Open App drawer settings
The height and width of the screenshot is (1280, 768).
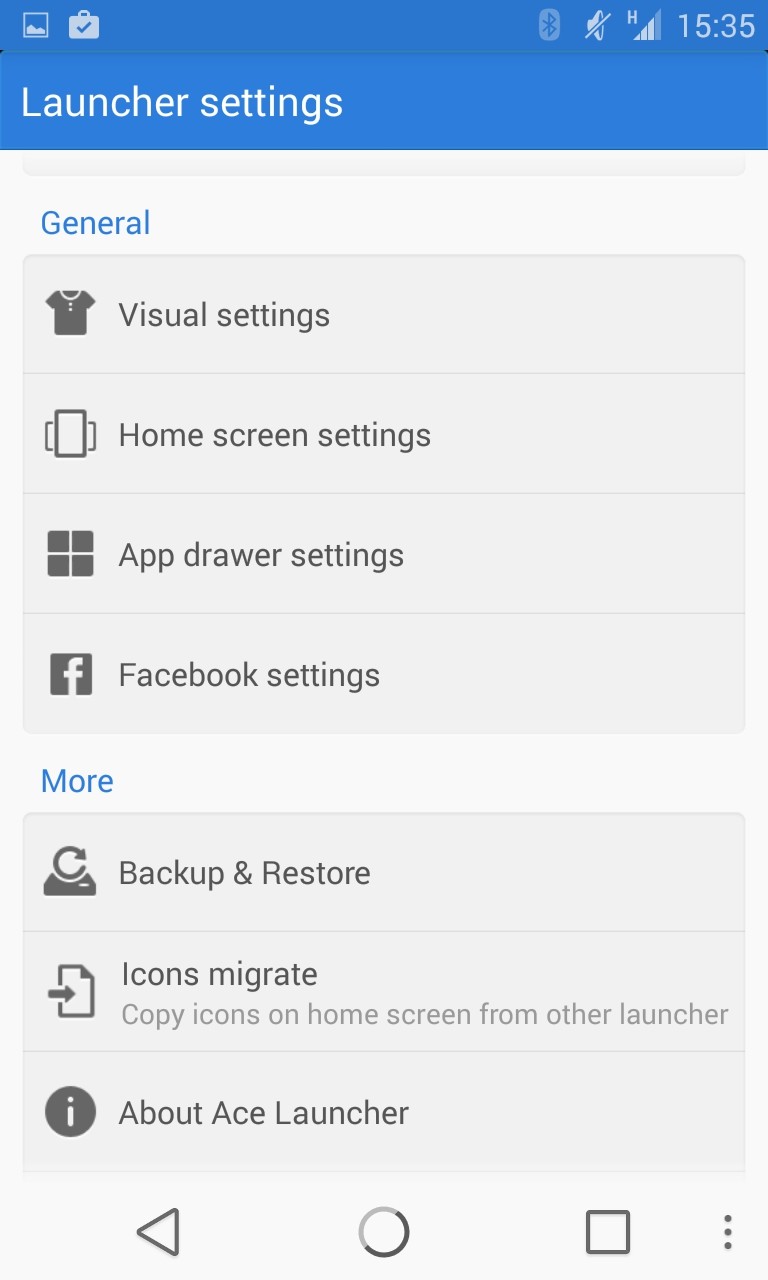click(x=384, y=554)
